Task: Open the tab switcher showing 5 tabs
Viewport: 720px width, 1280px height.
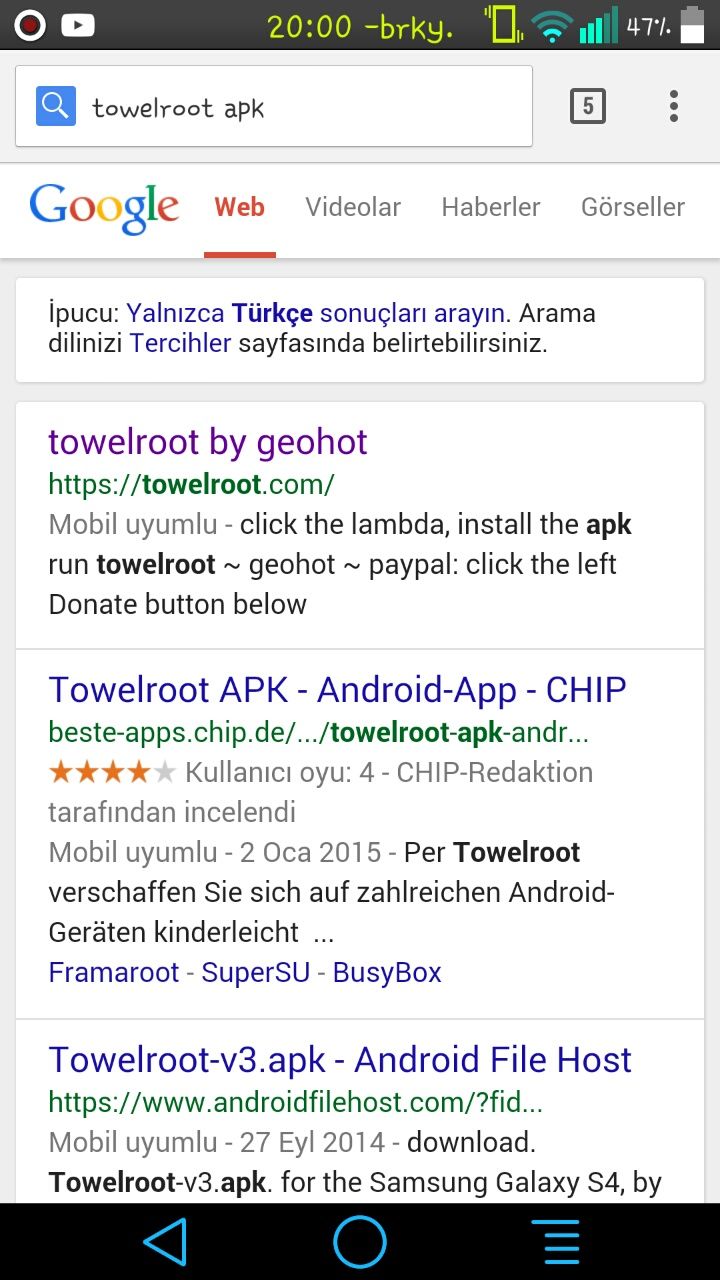Action: [588, 106]
